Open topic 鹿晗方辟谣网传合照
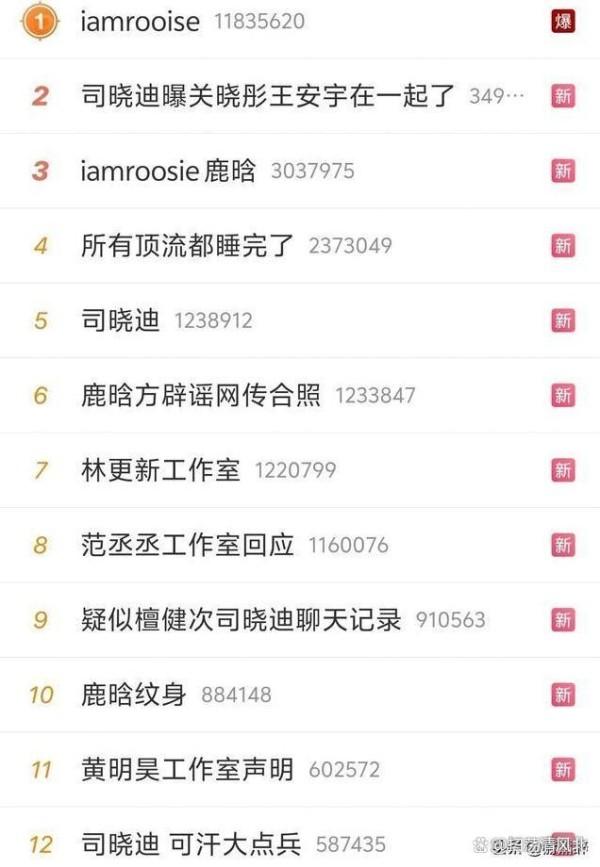 (x=201, y=396)
